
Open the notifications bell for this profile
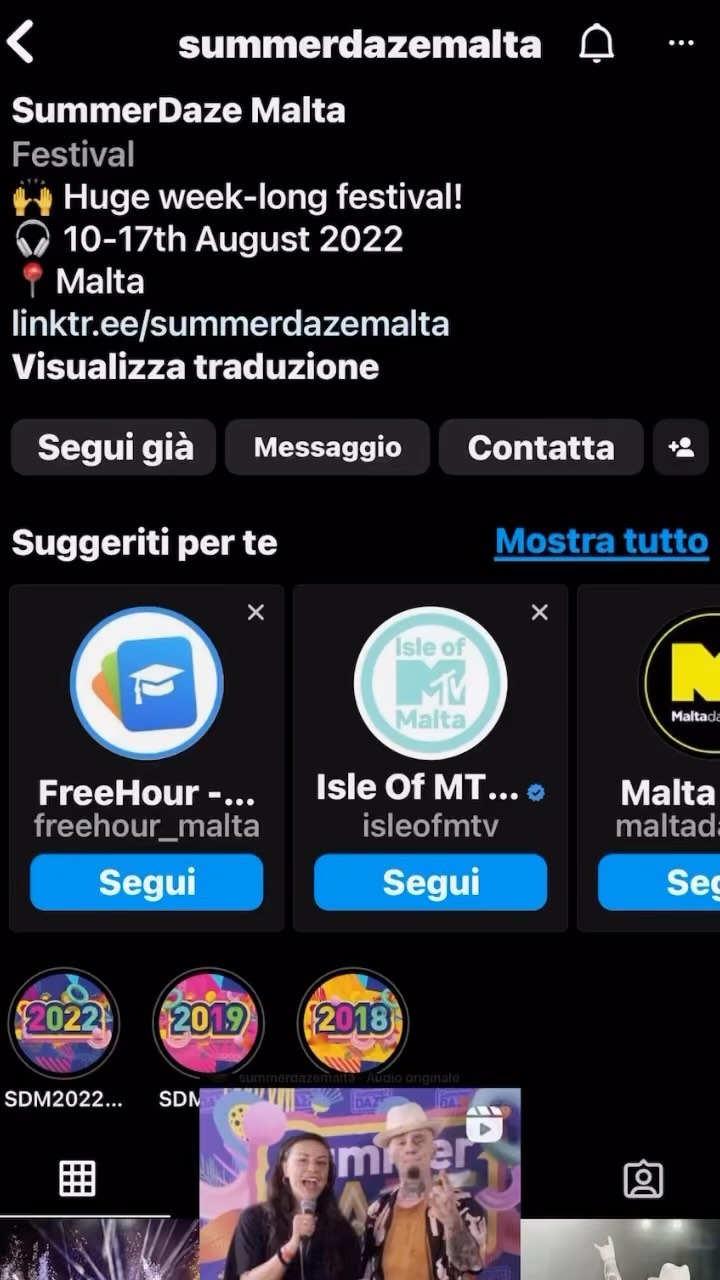tap(597, 44)
